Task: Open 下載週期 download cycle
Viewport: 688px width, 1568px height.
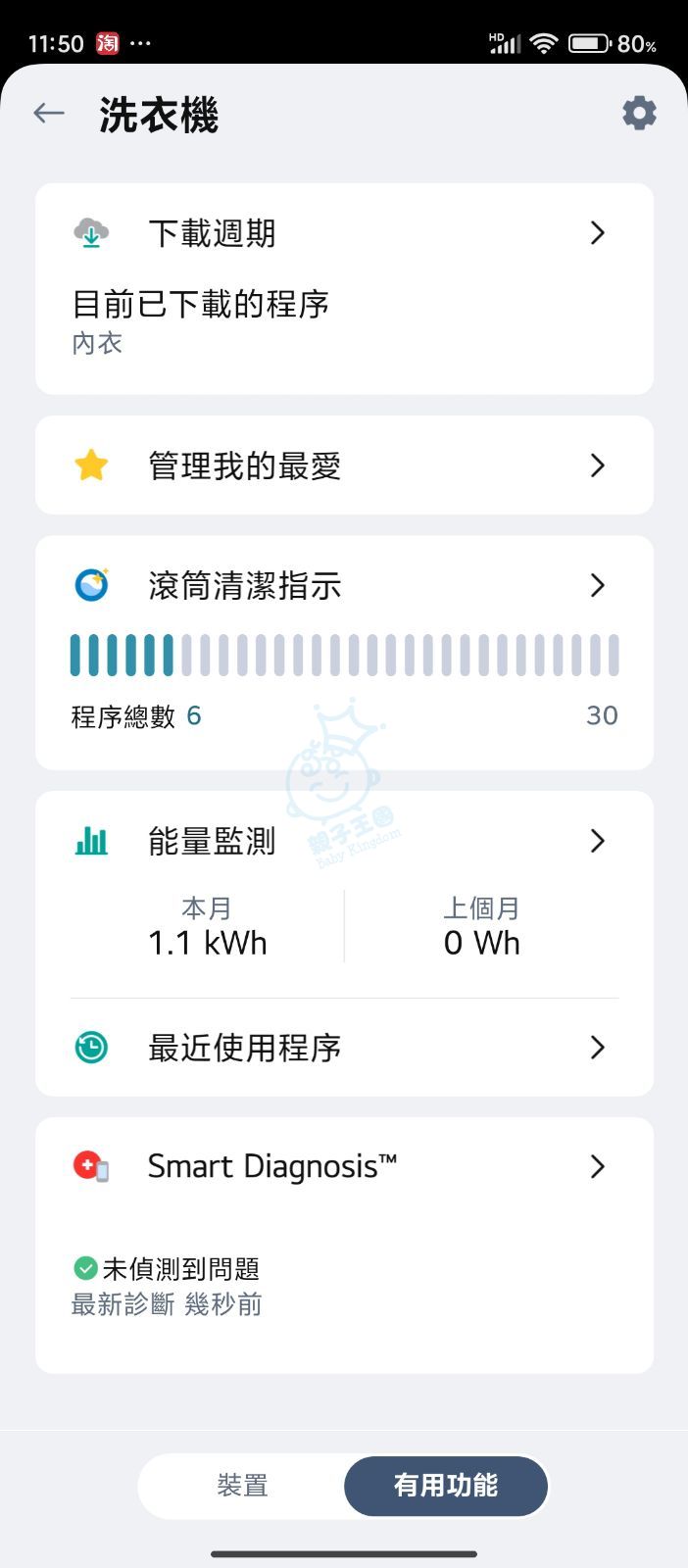Action: pos(343,233)
